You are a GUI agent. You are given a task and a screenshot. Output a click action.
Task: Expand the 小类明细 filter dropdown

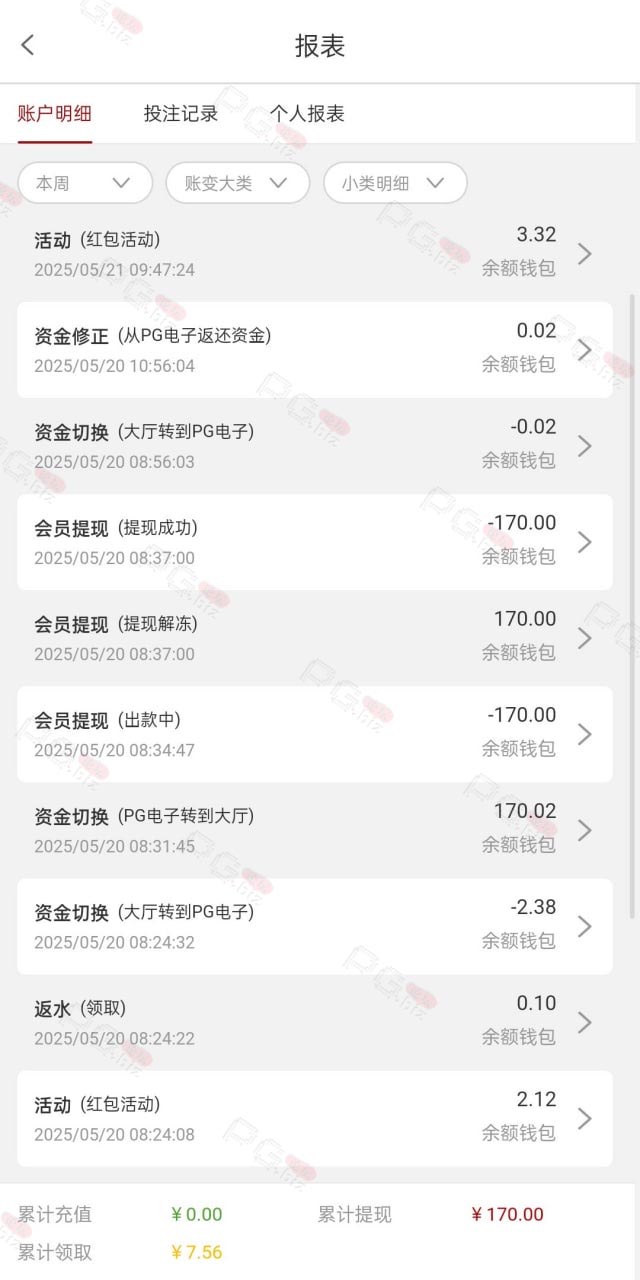(395, 183)
